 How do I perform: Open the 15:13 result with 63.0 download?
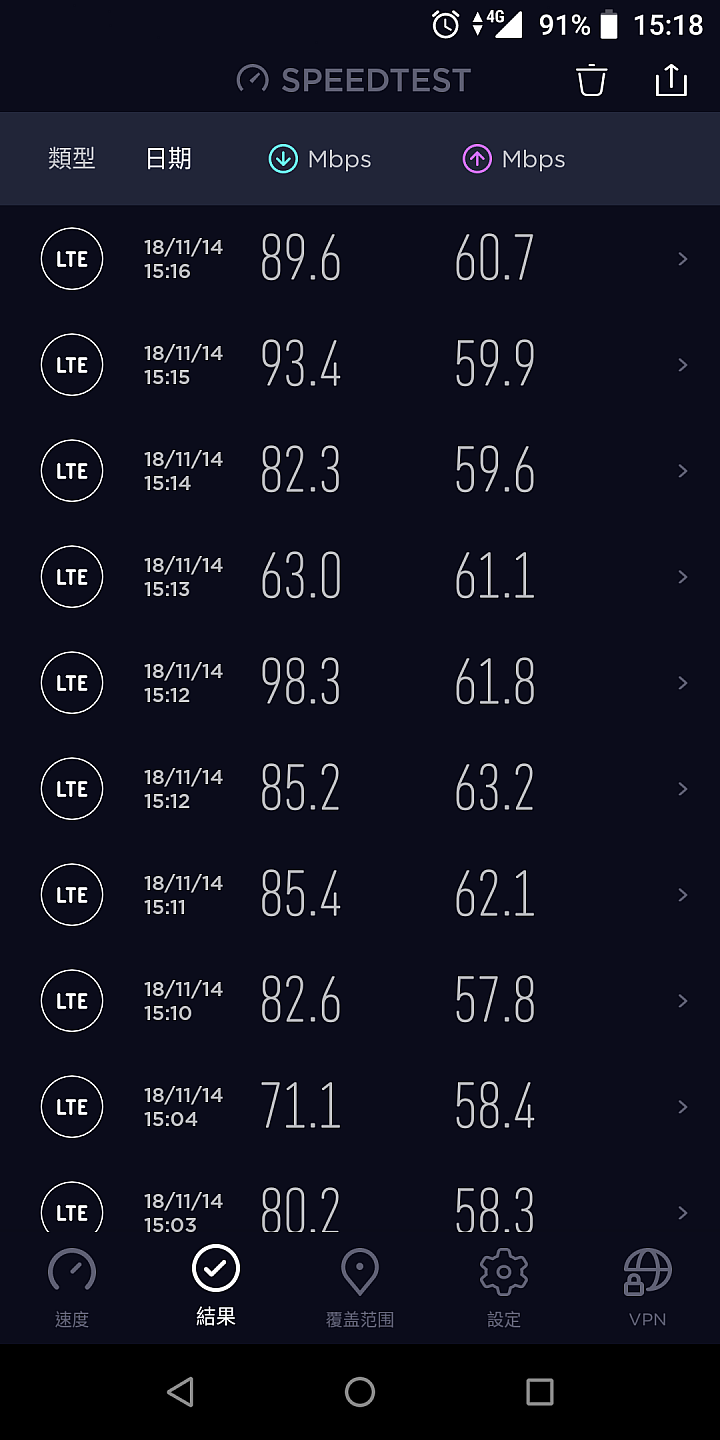coord(360,577)
